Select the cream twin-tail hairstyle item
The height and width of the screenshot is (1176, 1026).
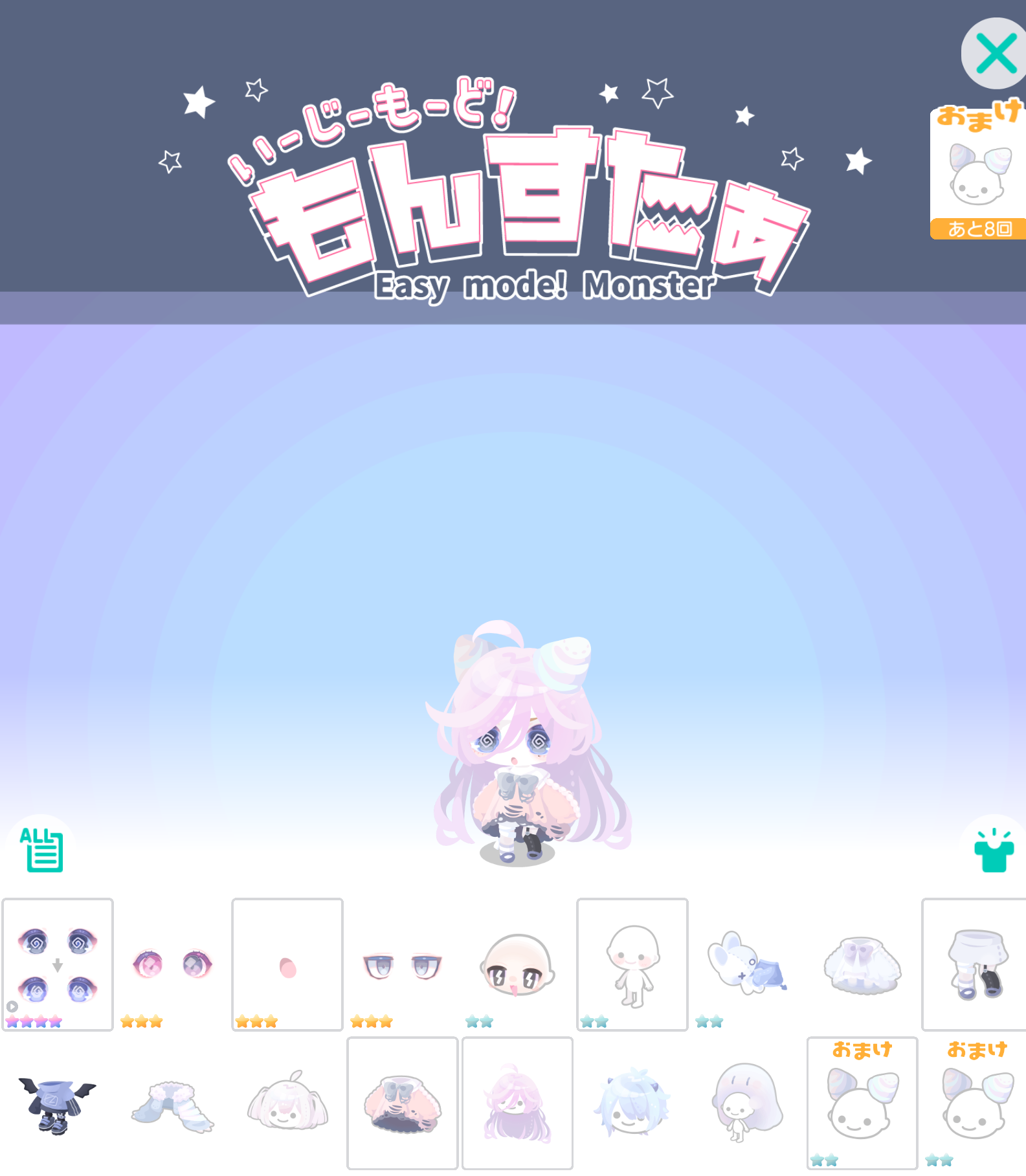click(x=287, y=1104)
